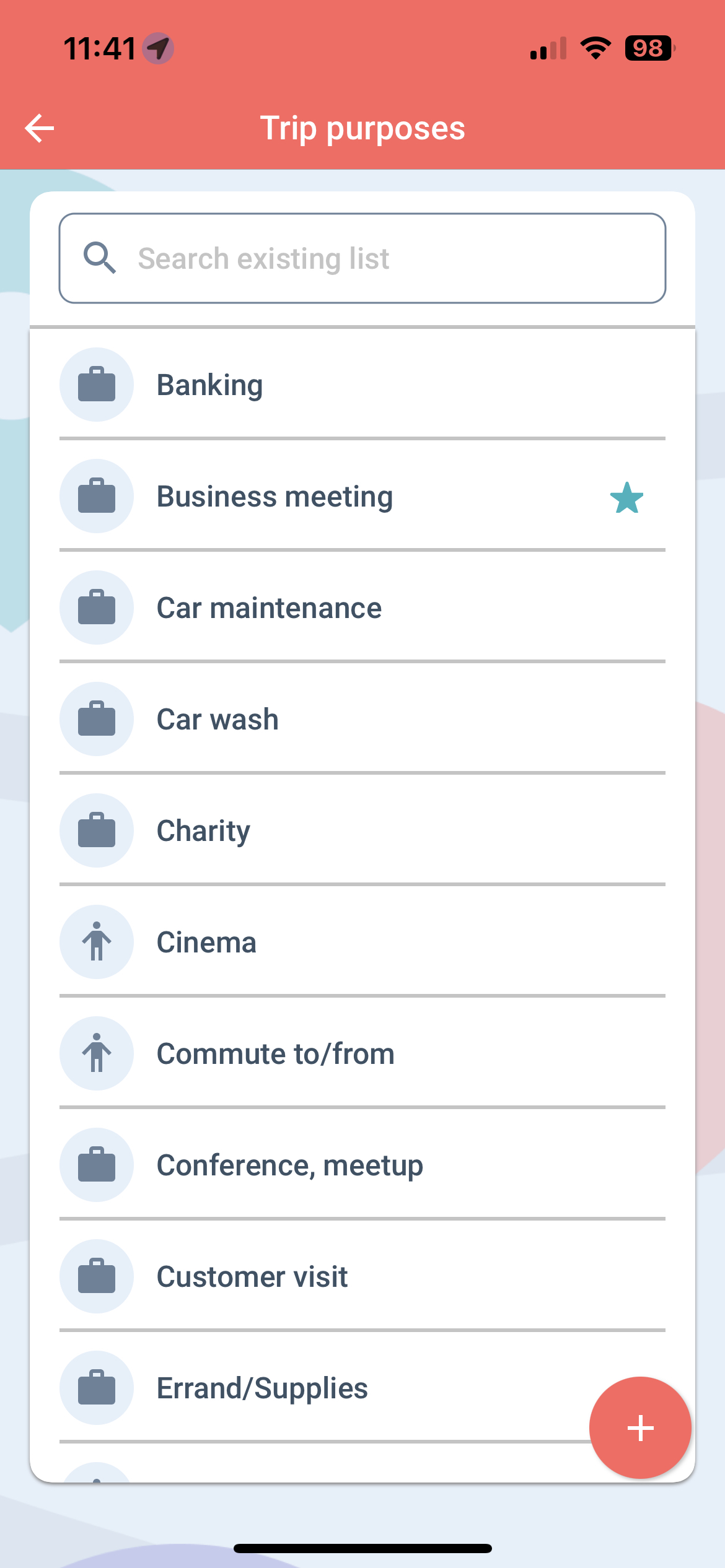Viewport: 725px width, 1568px height.
Task: Tap the Customer visit row
Action: (x=362, y=1276)
